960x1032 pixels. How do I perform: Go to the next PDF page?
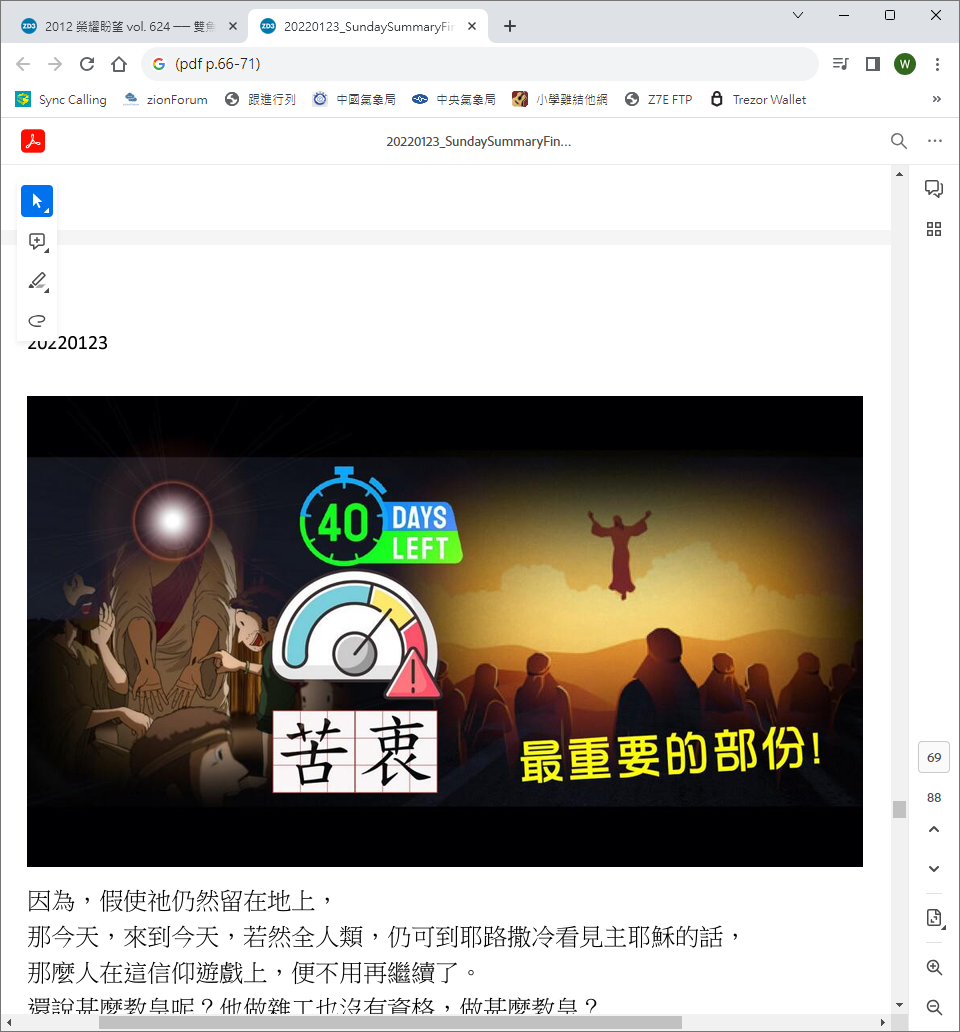click(934, 868)
